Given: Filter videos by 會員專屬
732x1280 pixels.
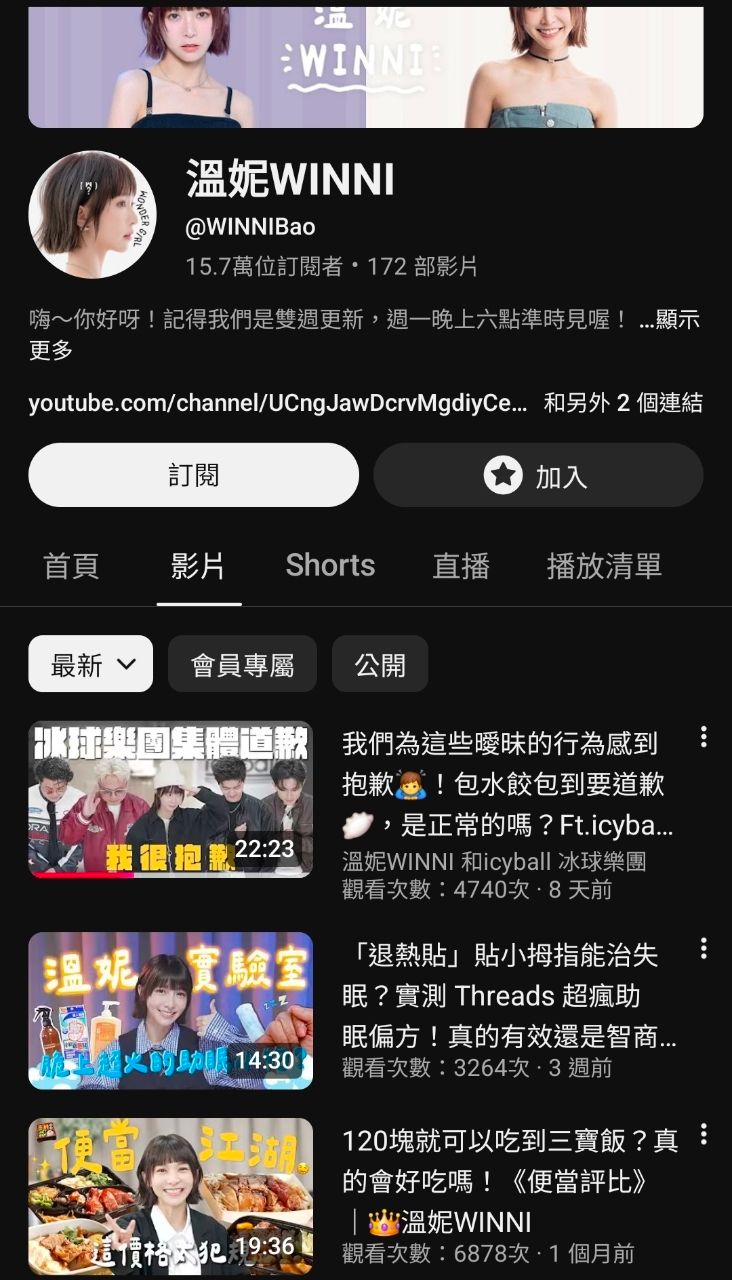Looking at the screenshot, I should 242,664.
